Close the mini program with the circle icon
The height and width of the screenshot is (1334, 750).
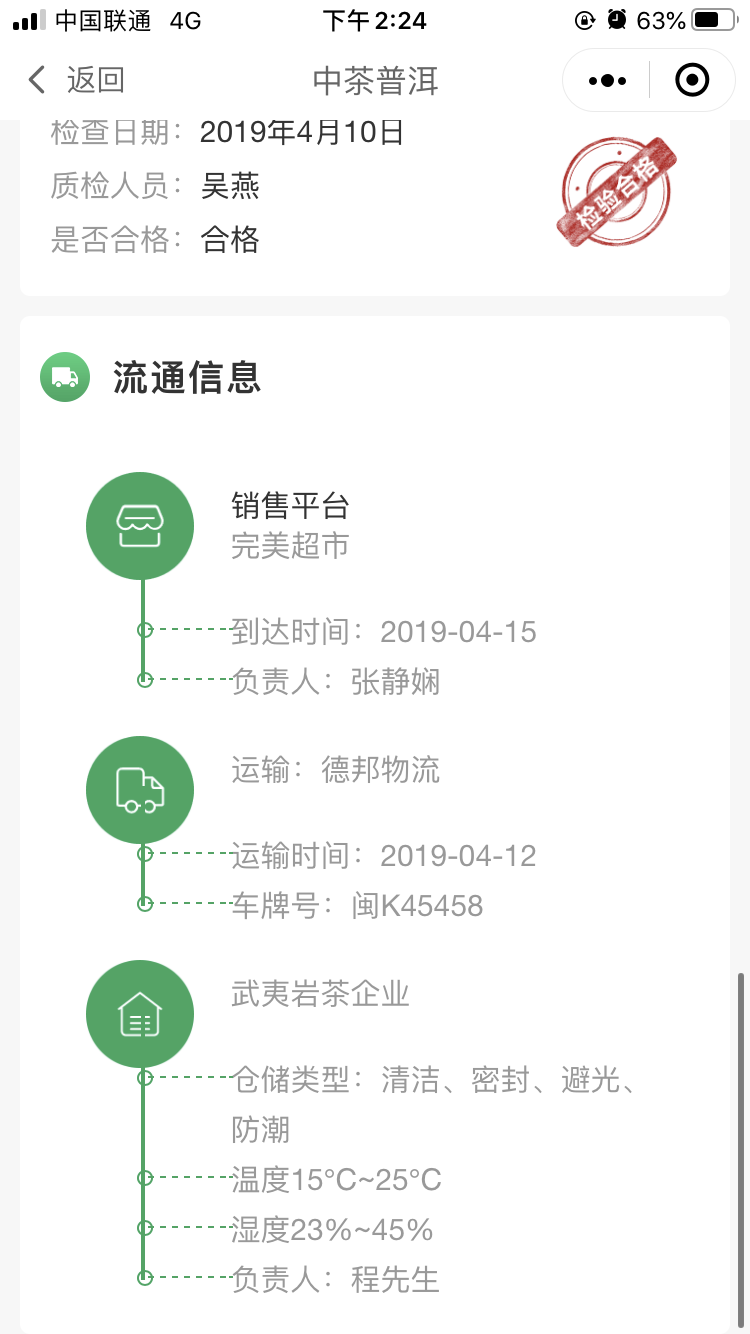coord(692,80)
